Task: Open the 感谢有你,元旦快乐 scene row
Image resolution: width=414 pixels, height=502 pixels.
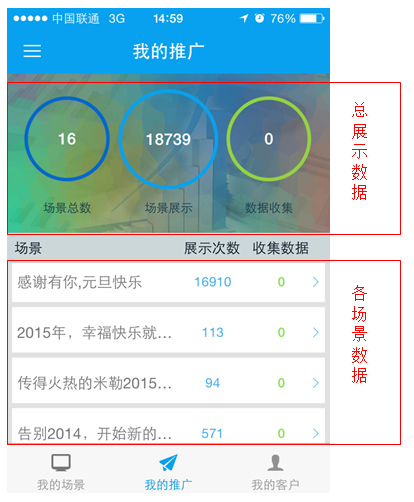Action: point(168,282)
